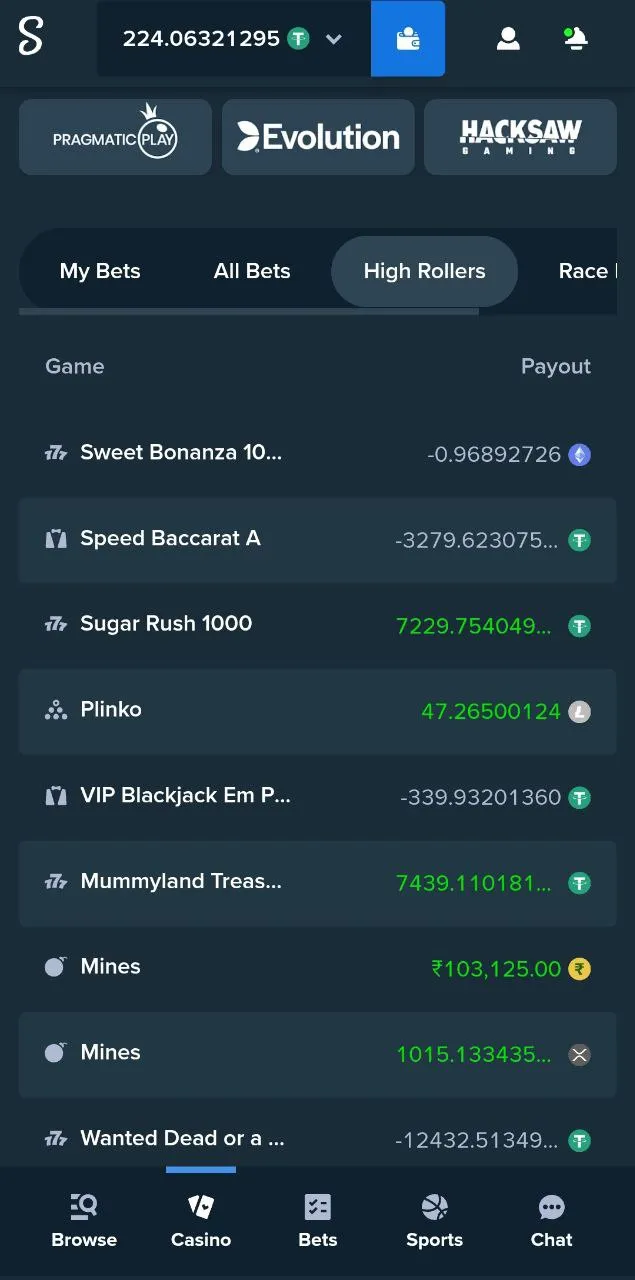Open Speed Baccarat A game
Image resolution: width=635 pixels, height=1280 pixels.
[x=170, y=539]
